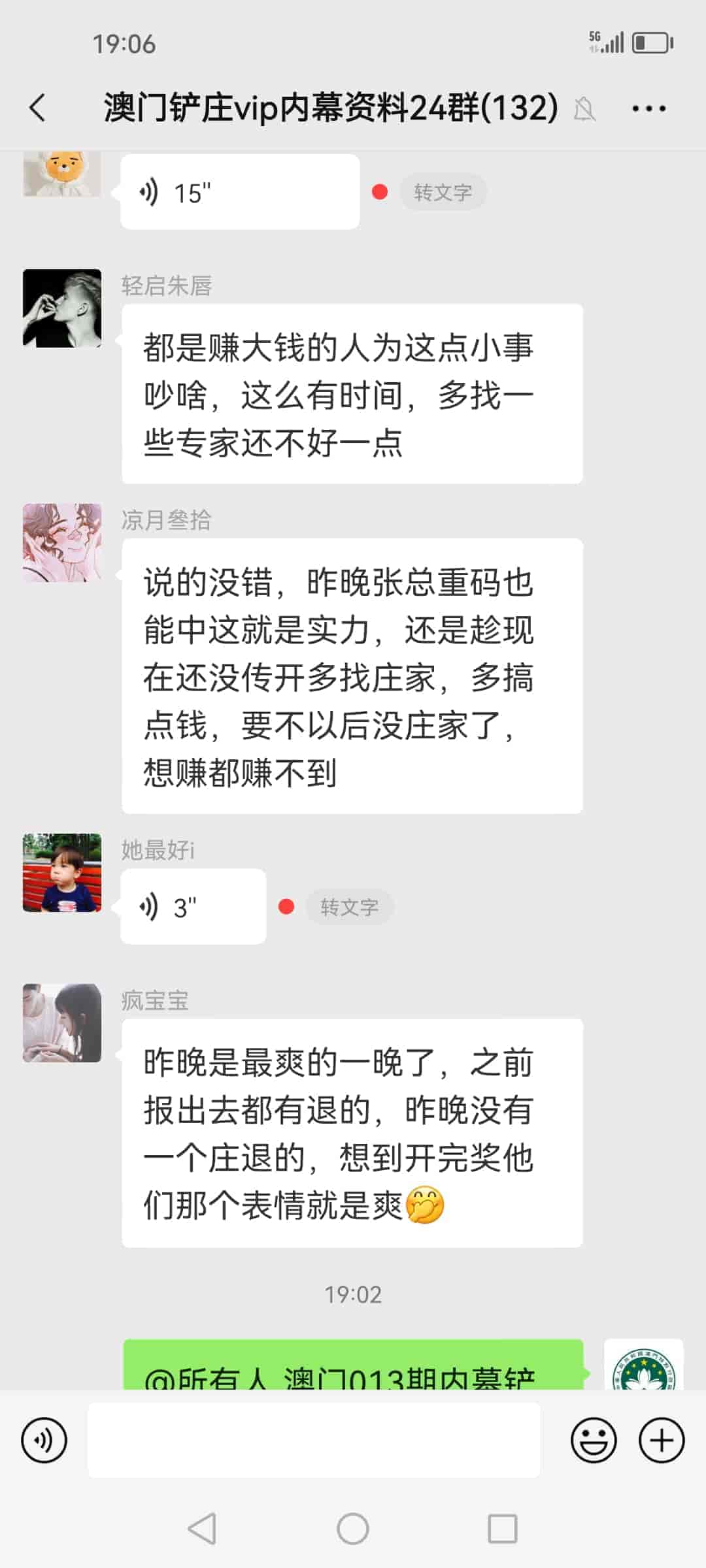Open 轻启朱唇's profile avatar
The height and width of the screenshot is (1568, 706).
pos(62,308)
